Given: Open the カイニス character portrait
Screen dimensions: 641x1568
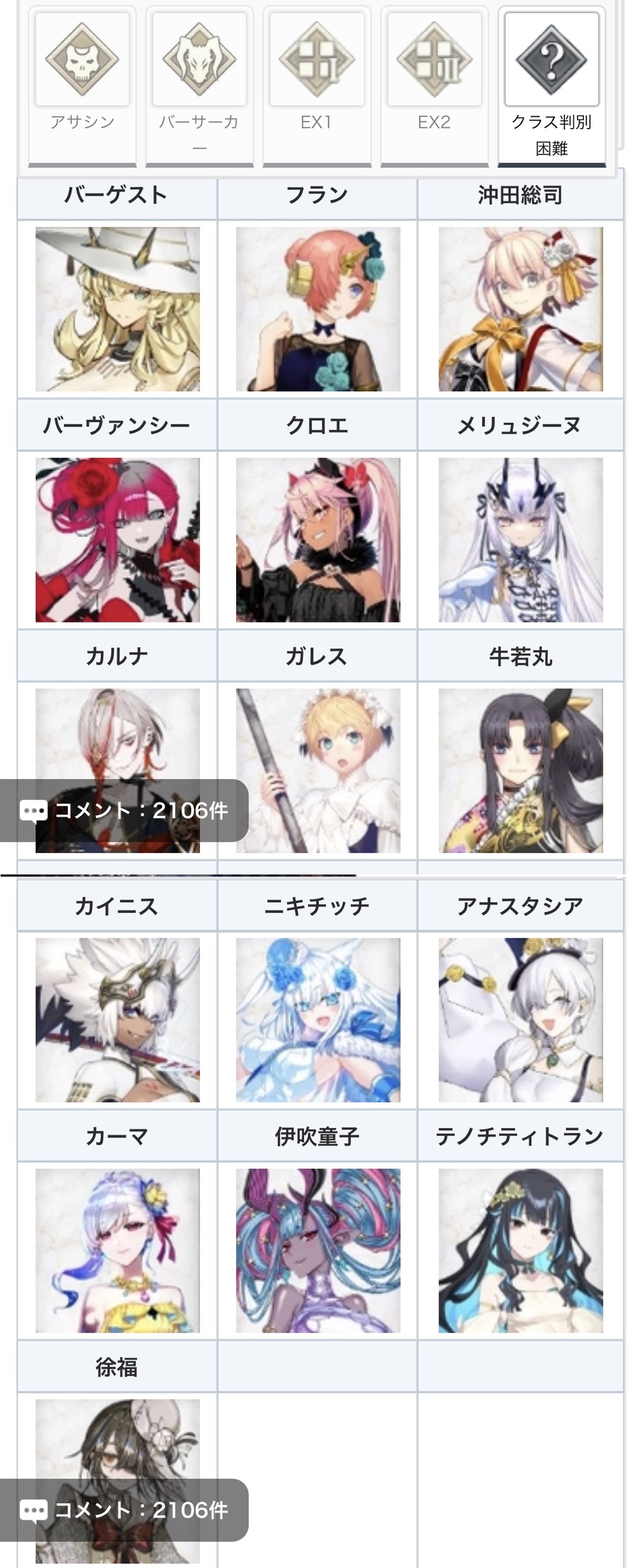Looking at the screenshot, I should click(118, 1020).
